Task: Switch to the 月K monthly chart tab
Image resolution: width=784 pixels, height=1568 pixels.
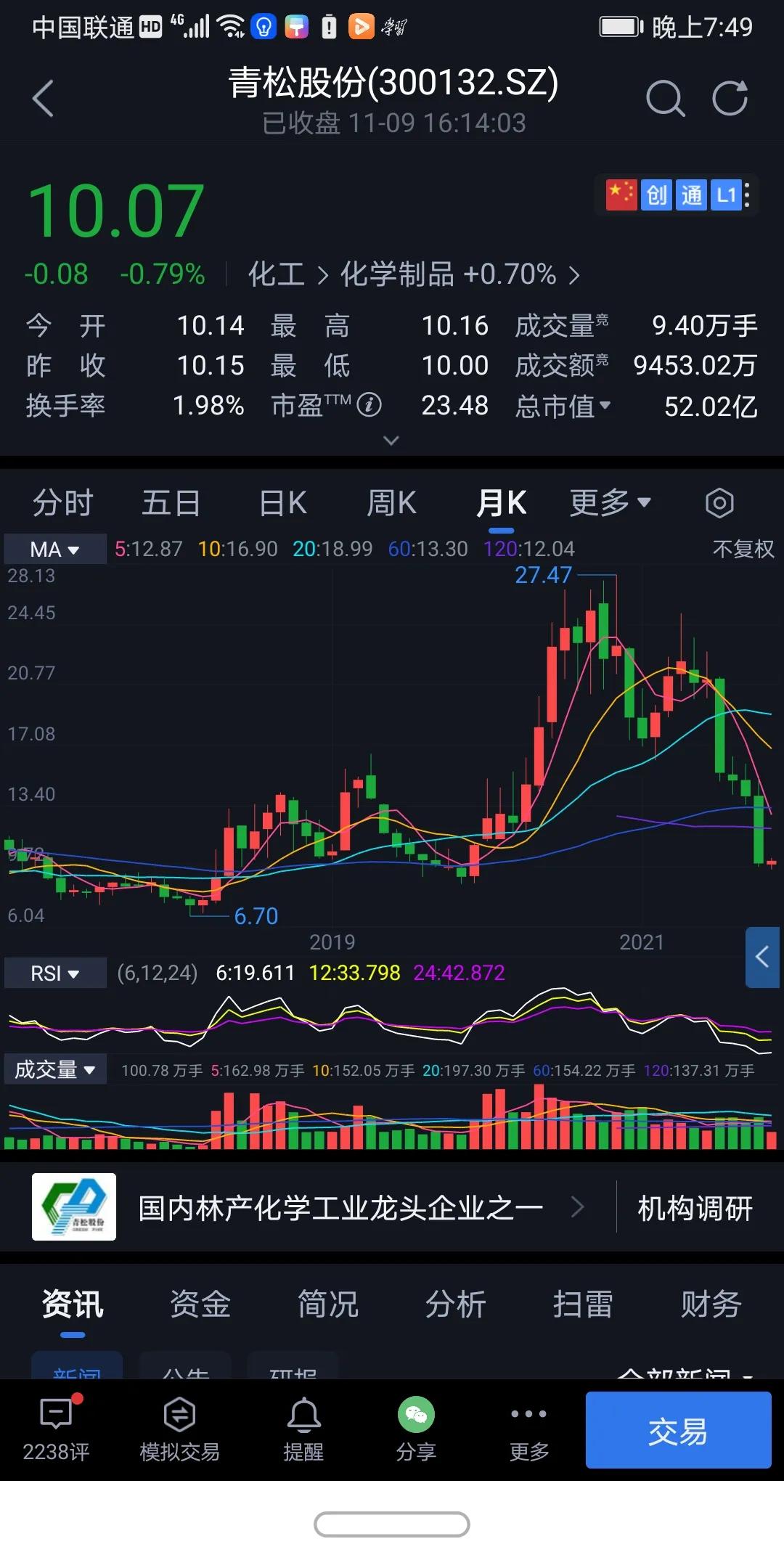Action: 501,502
